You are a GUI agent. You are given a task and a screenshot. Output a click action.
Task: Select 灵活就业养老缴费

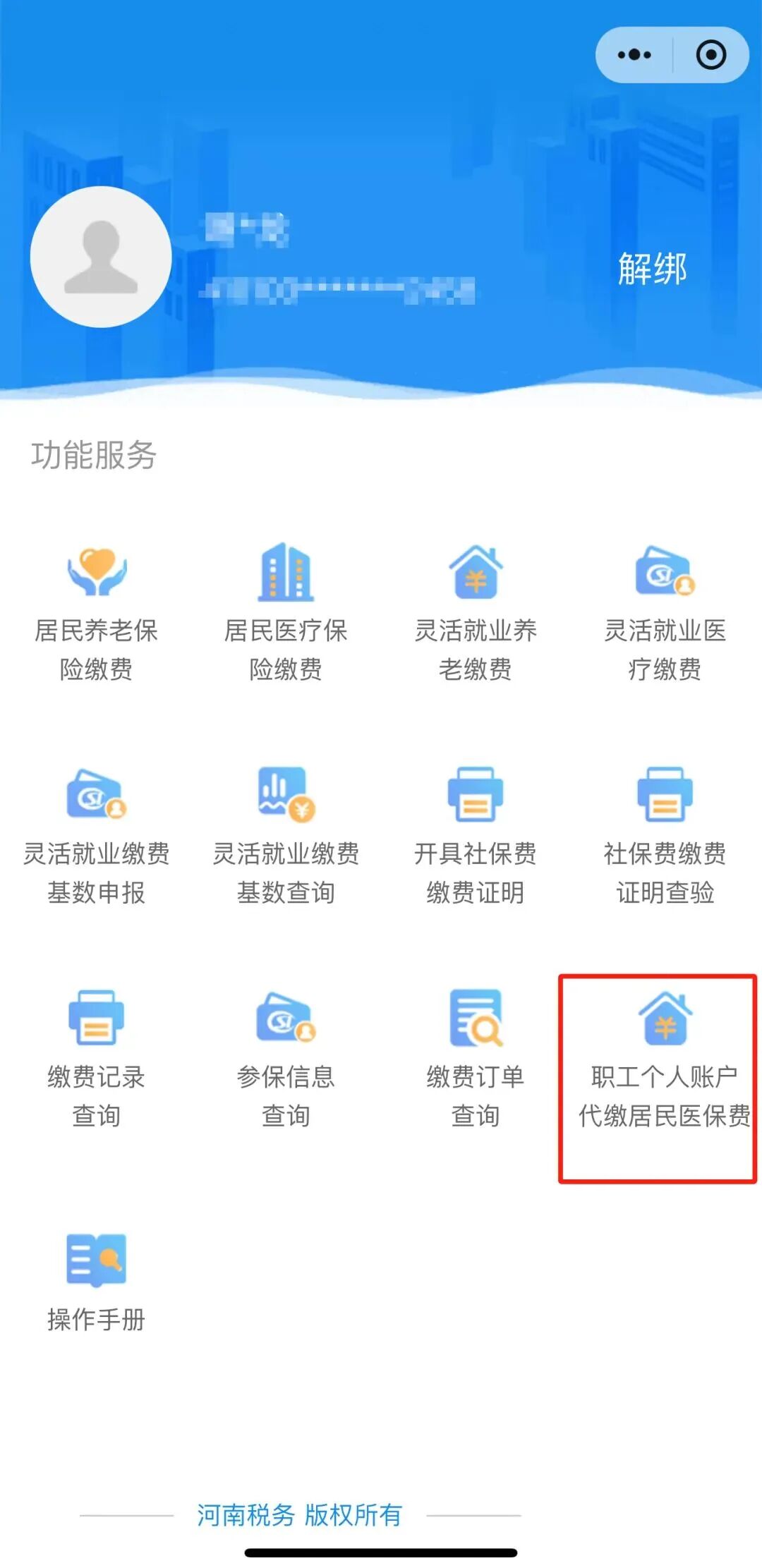(x=476, y=612)
